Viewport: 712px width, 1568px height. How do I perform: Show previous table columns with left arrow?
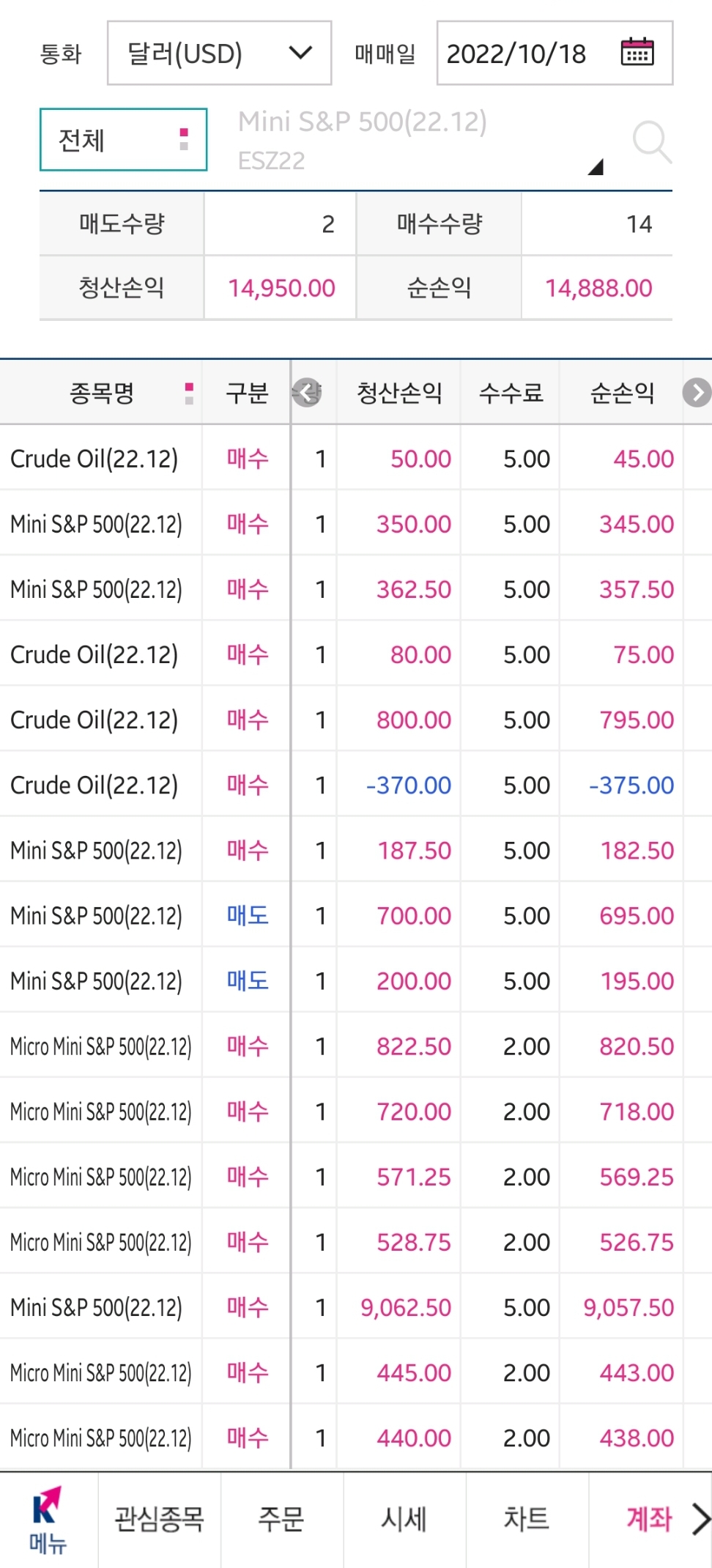coord(307,393)
